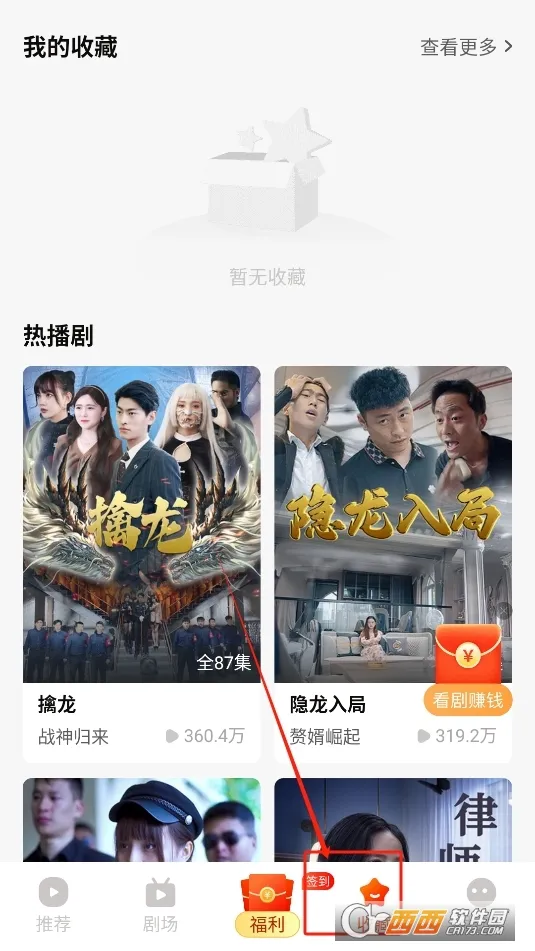Viewport: 535px width, 951px height.
Task: Open the 律师 drama thumbnail
Action: pos(393,820)
